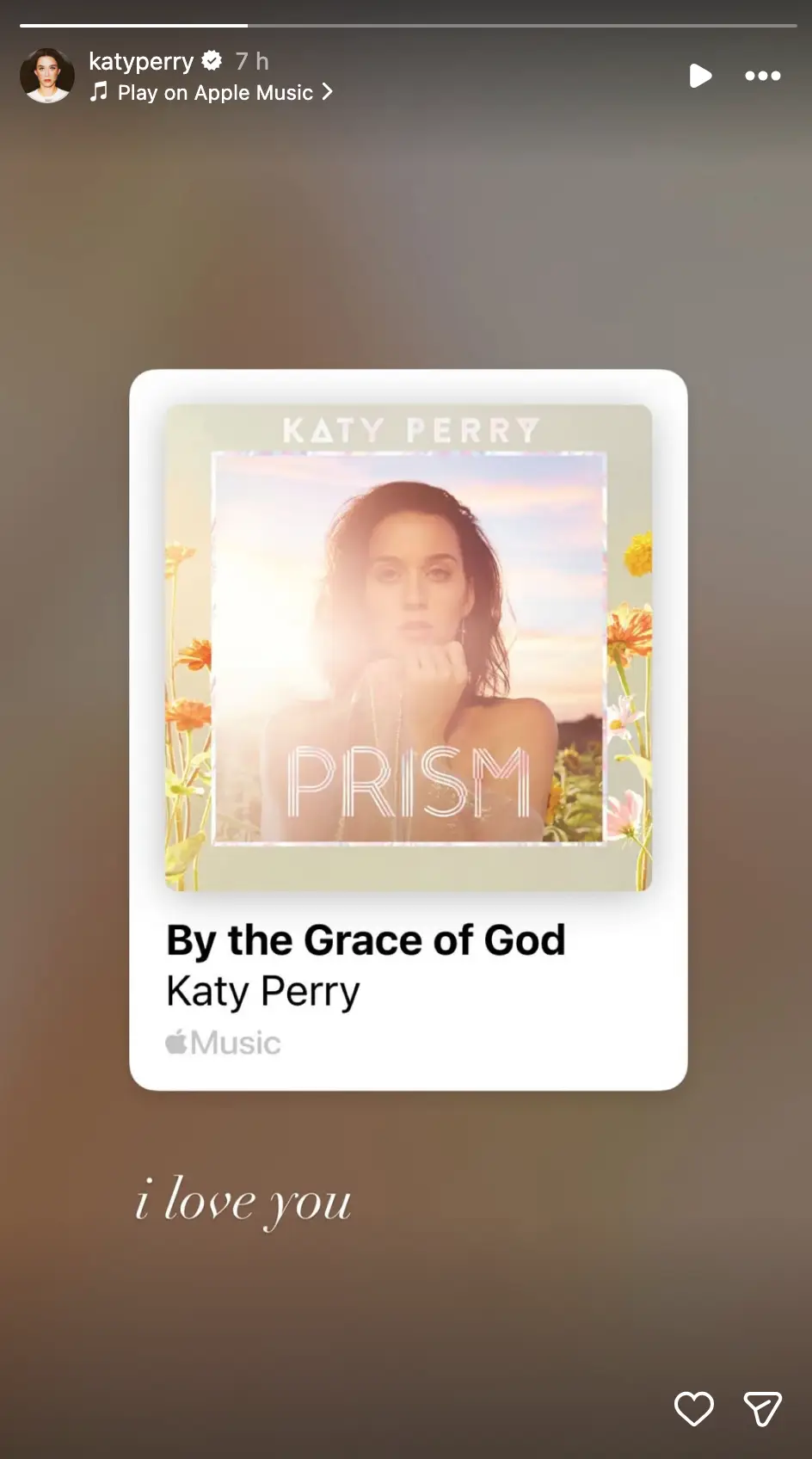This screenshot has width=812, height=1459.
Task: Open the three-dot options icon
Action: (762, 77)
